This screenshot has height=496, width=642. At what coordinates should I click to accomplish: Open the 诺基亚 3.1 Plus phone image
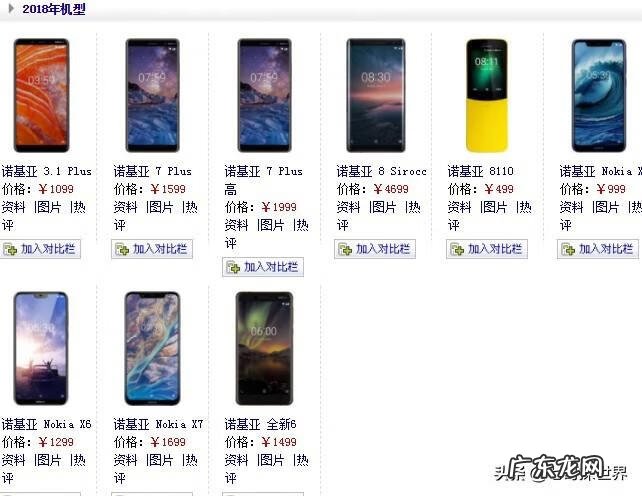[42, 94]
